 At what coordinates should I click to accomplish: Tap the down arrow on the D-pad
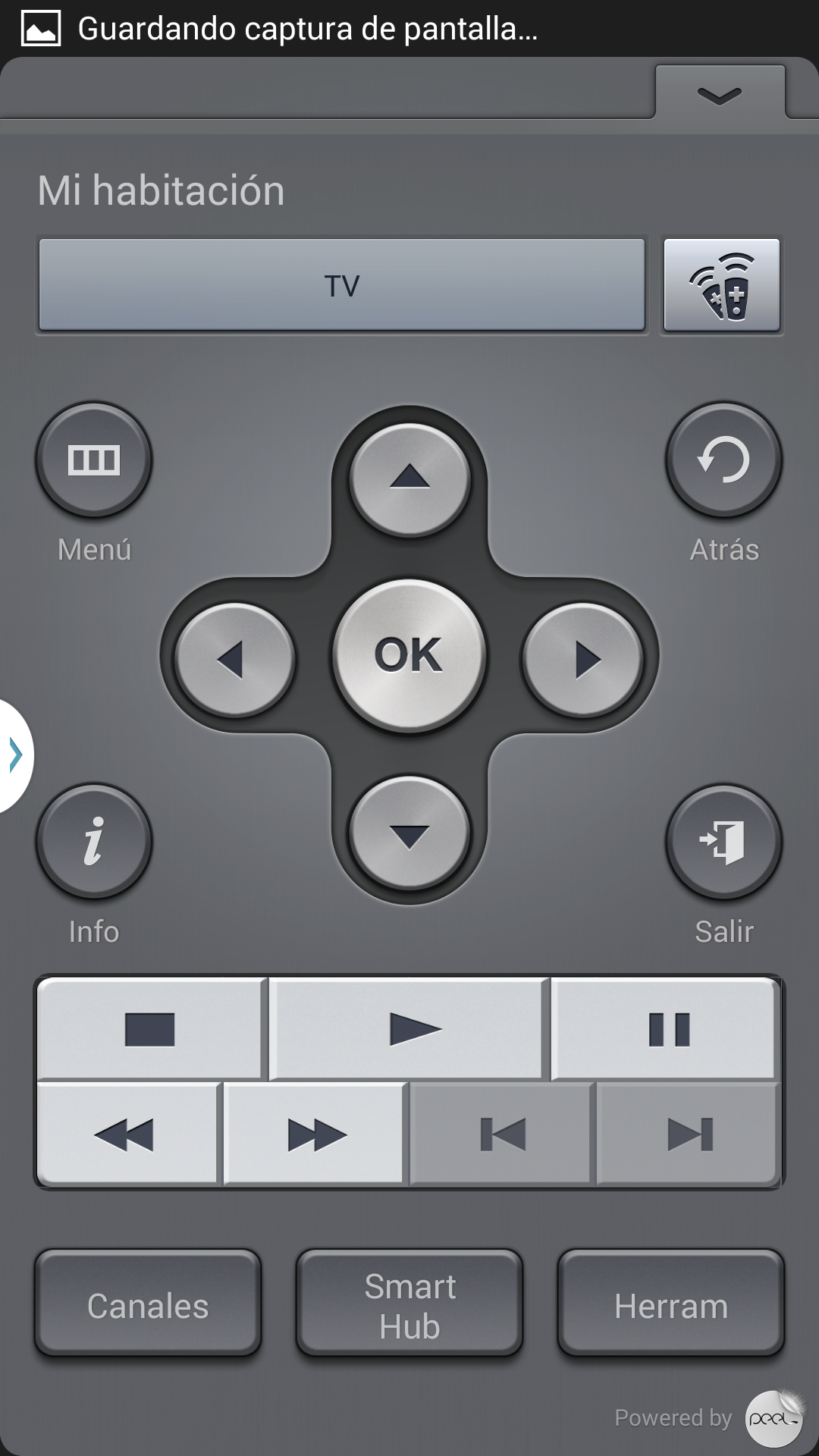point(409,833)
